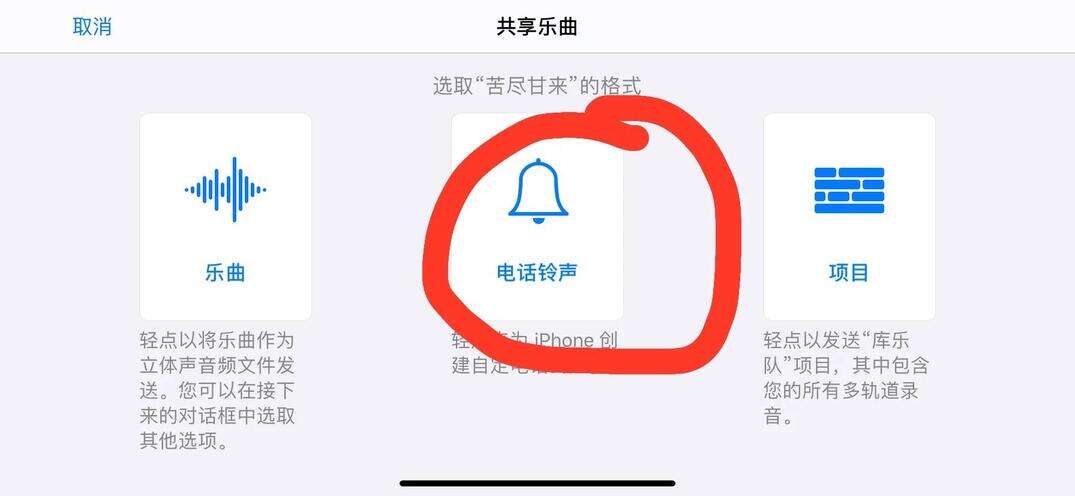The image size is (1075, 496).
Task: Tap 取消 to cancel sharing
Action: pyautogui.click(x=92, y=27)
